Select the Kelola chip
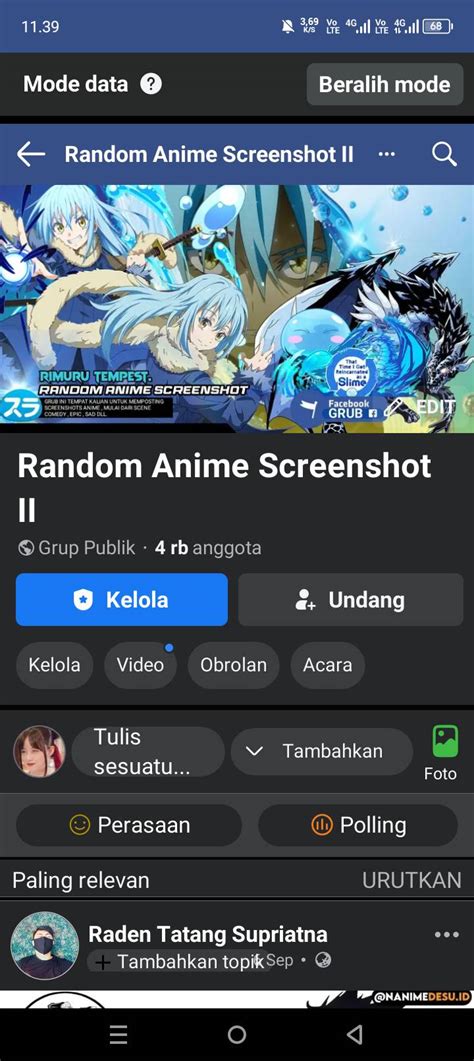Image resolution: width=474 pixels, height=1061 pixels. tap(54, 664)
